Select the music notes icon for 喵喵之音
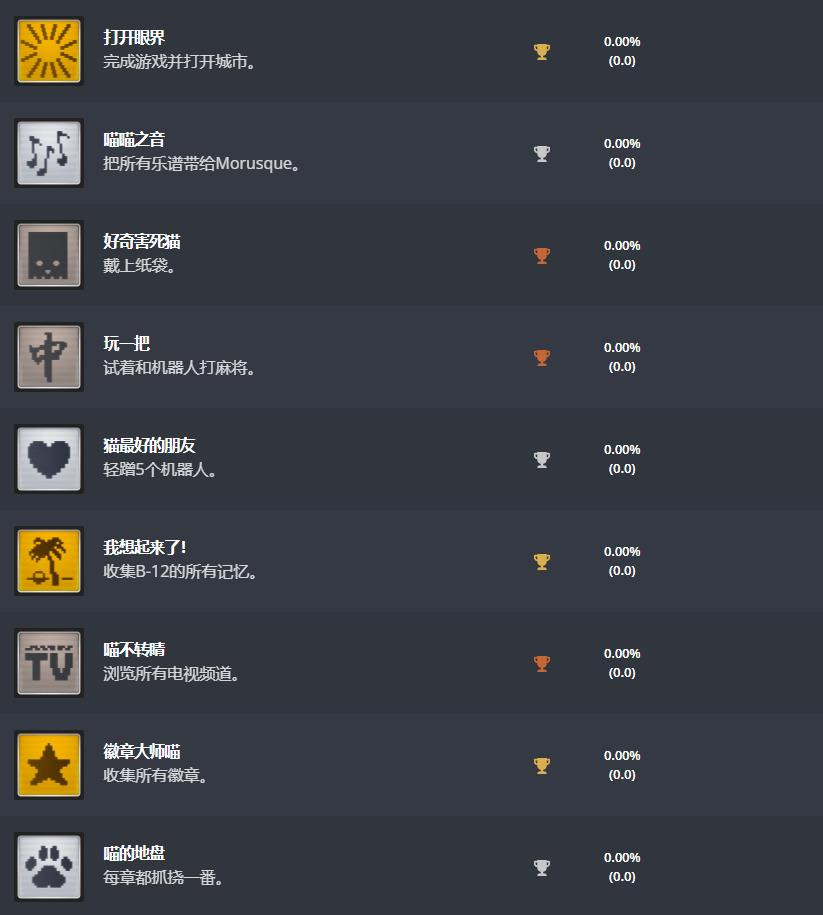Viewport: 823px width, 915px height. [x=49, y=152]
